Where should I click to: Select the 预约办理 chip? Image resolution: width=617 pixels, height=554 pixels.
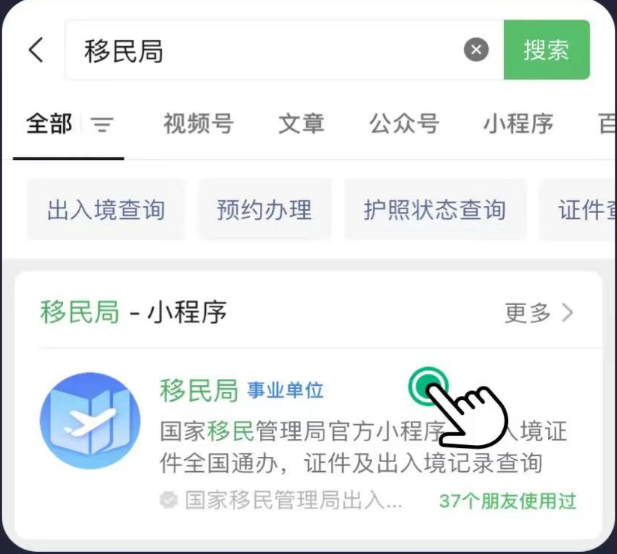[x=264, y=210]
